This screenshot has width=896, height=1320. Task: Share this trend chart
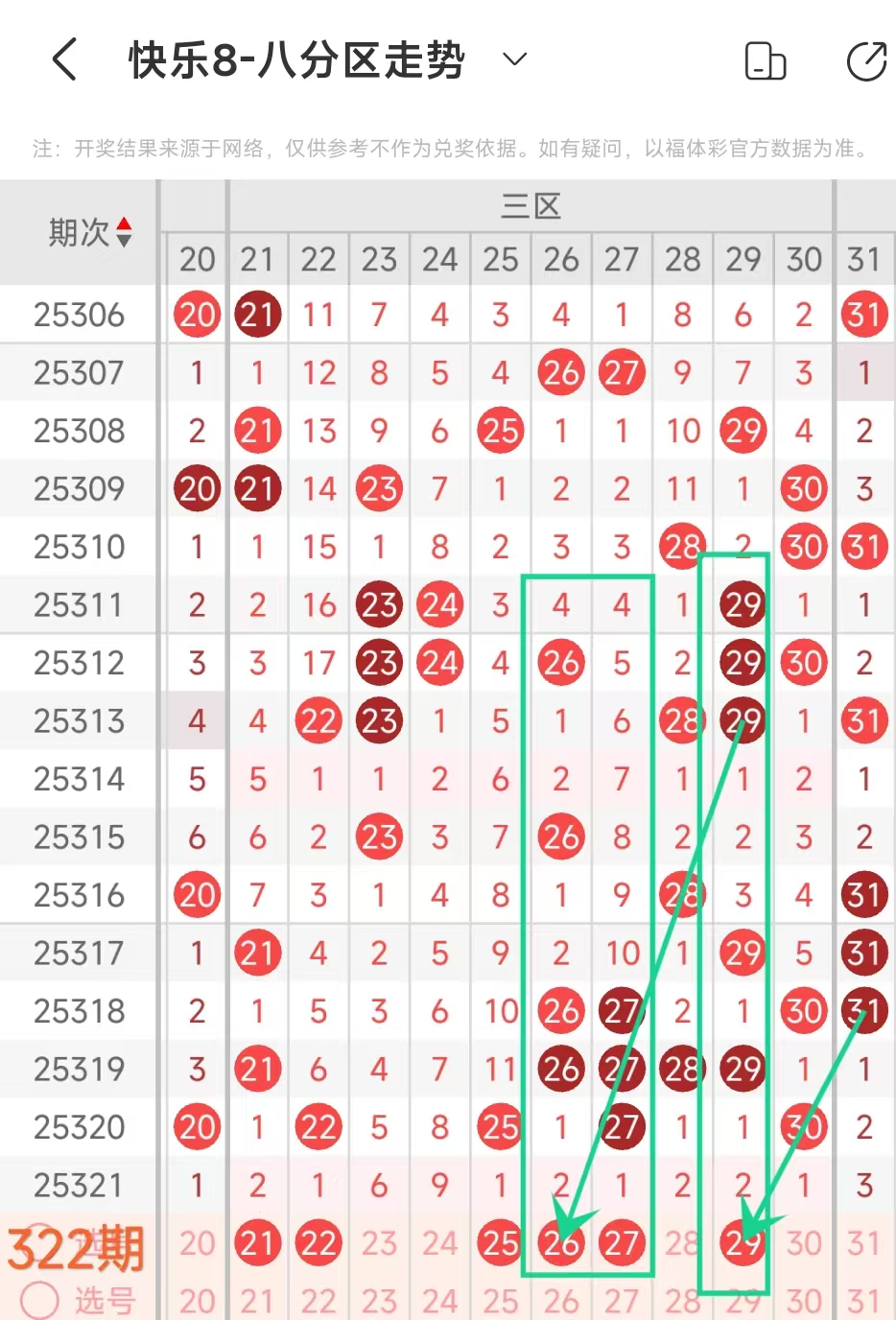click(x=866, y=61)
